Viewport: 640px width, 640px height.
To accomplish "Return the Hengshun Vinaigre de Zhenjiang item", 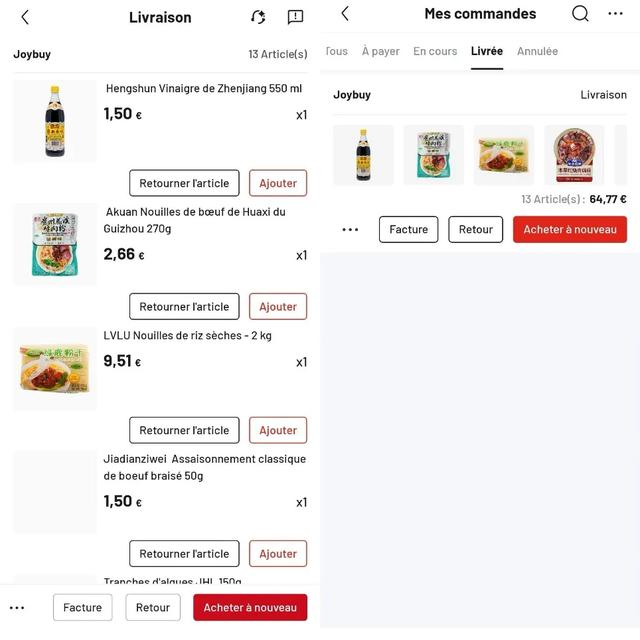I will tap(184, 183).
